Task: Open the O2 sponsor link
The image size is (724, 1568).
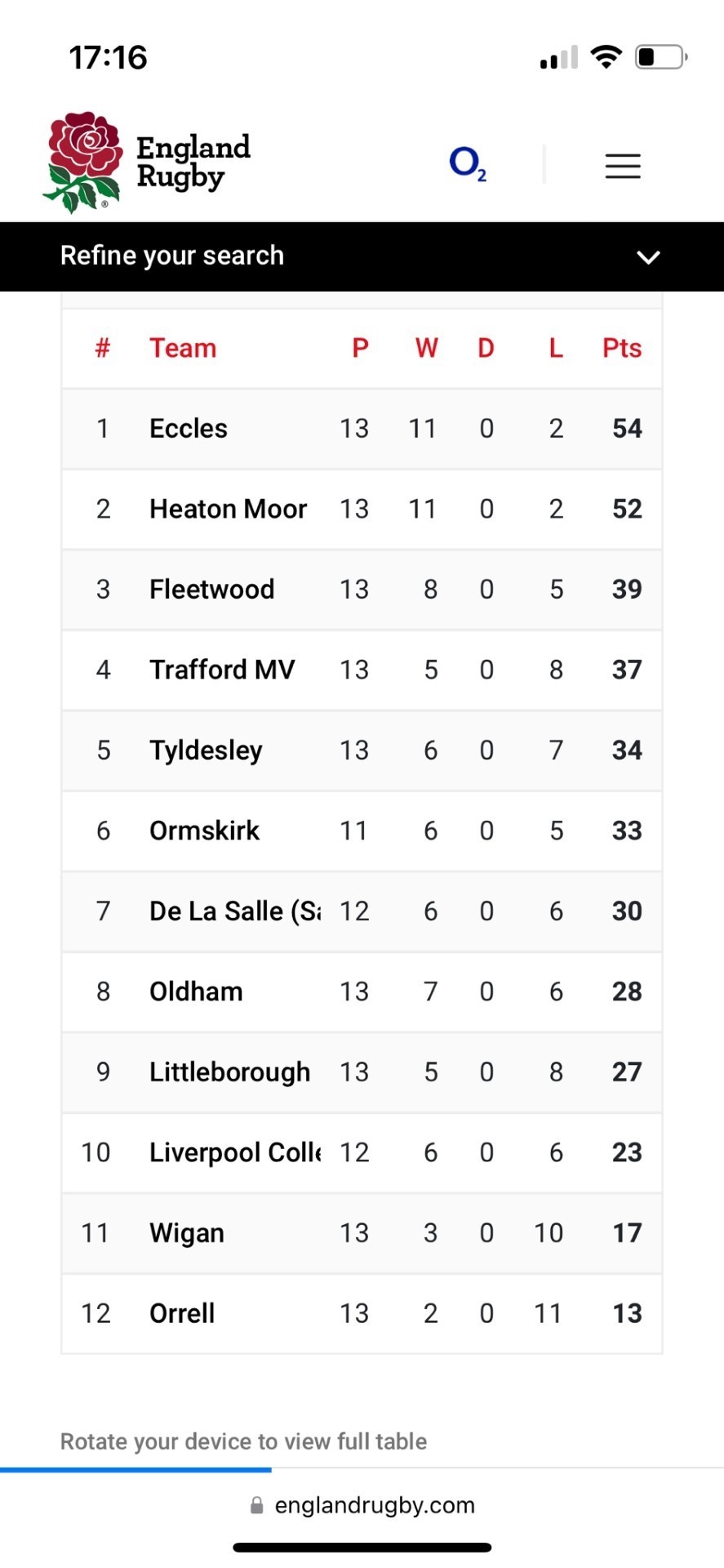Action: [x=468, y=164]
